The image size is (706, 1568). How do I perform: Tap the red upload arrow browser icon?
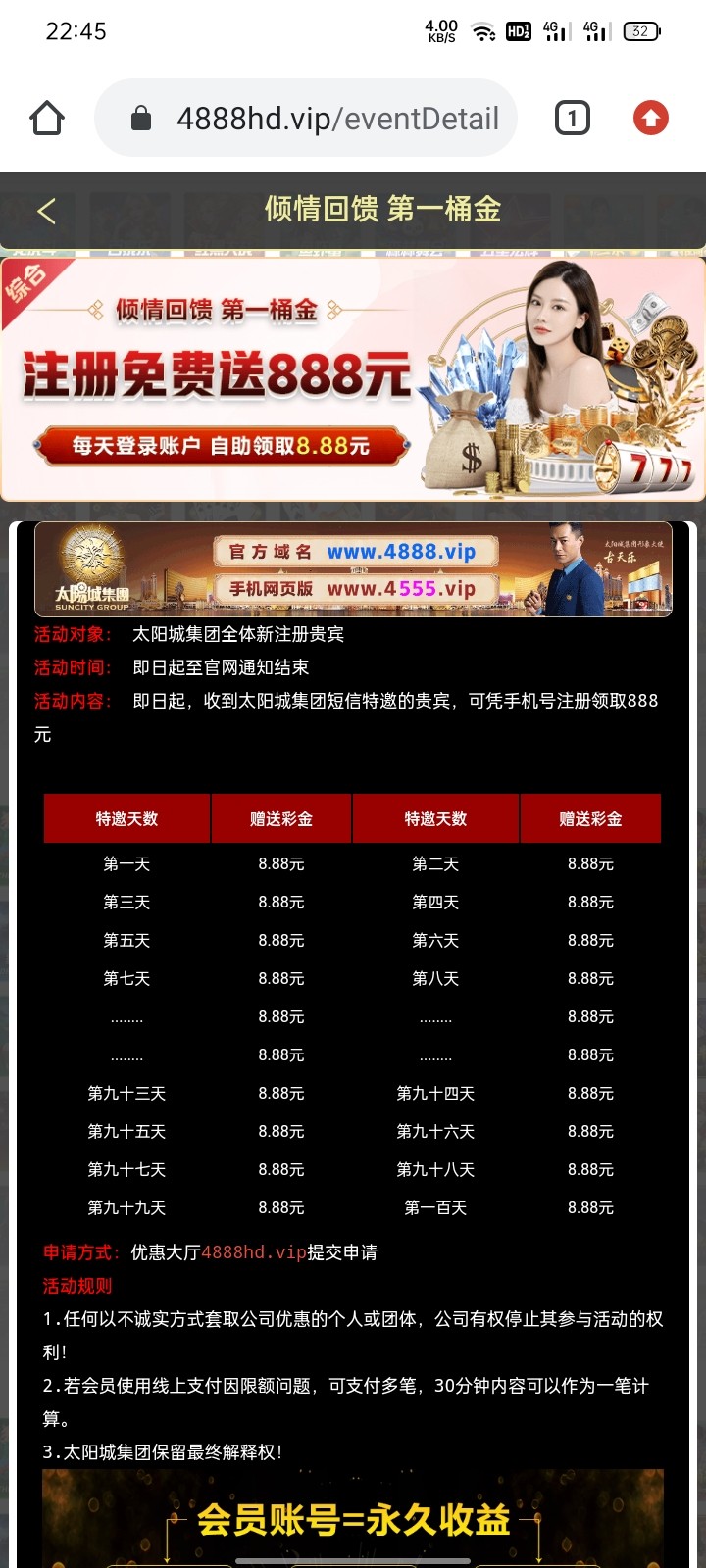pos(651,119)
